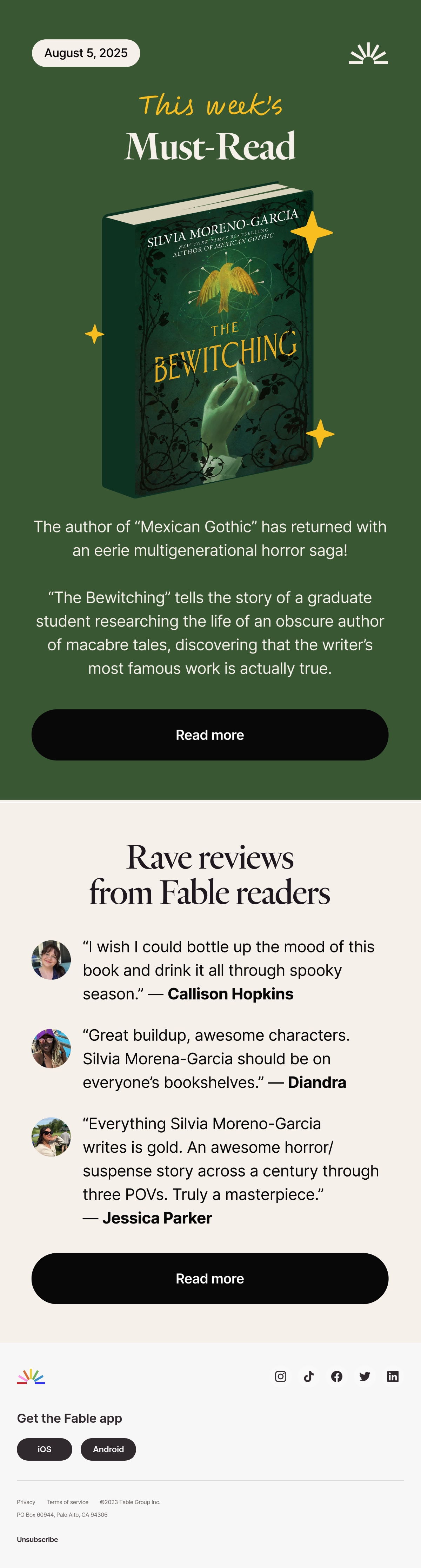421x1568 pixels.
Task: Open Fable's Twitter profile
Action: [x=365, y=1376]
